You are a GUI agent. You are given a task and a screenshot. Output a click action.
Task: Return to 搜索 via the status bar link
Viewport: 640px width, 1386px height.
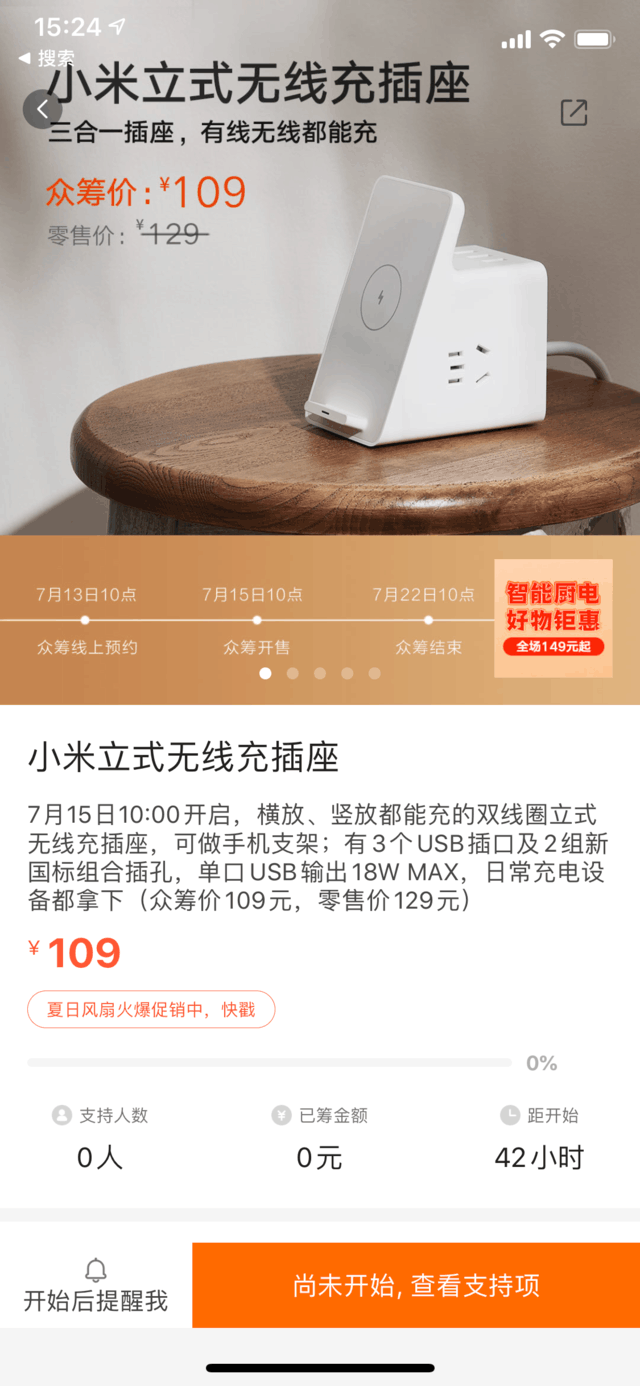tap(46, 58)
